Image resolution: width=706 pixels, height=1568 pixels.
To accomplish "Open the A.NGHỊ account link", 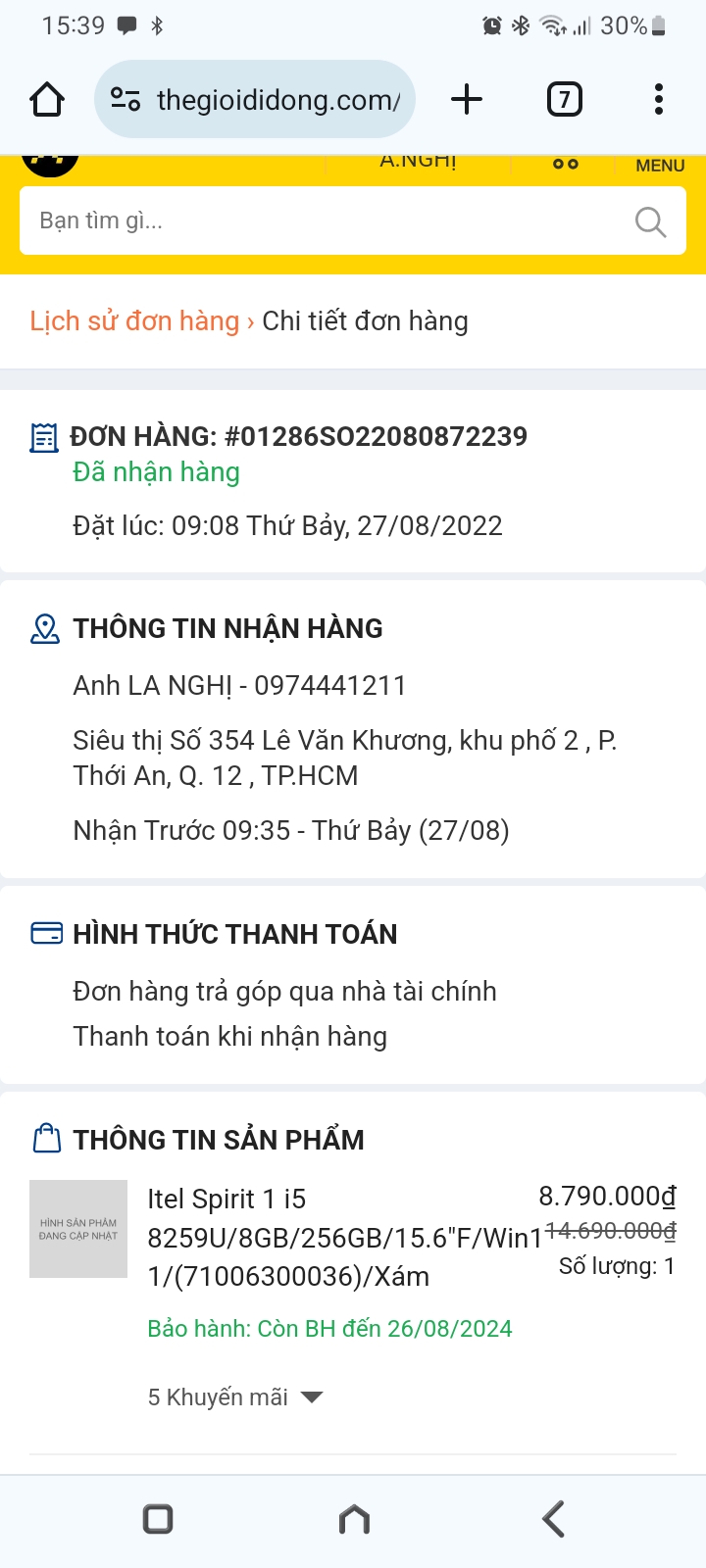I will pos(418,163).
